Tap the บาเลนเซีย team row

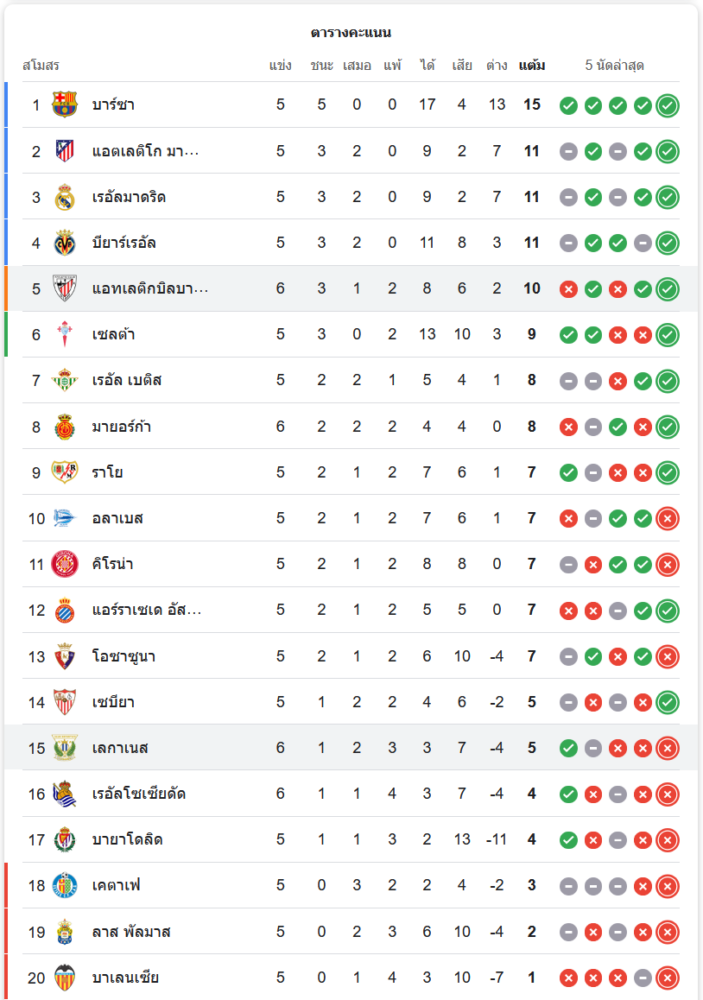(125, 978)
